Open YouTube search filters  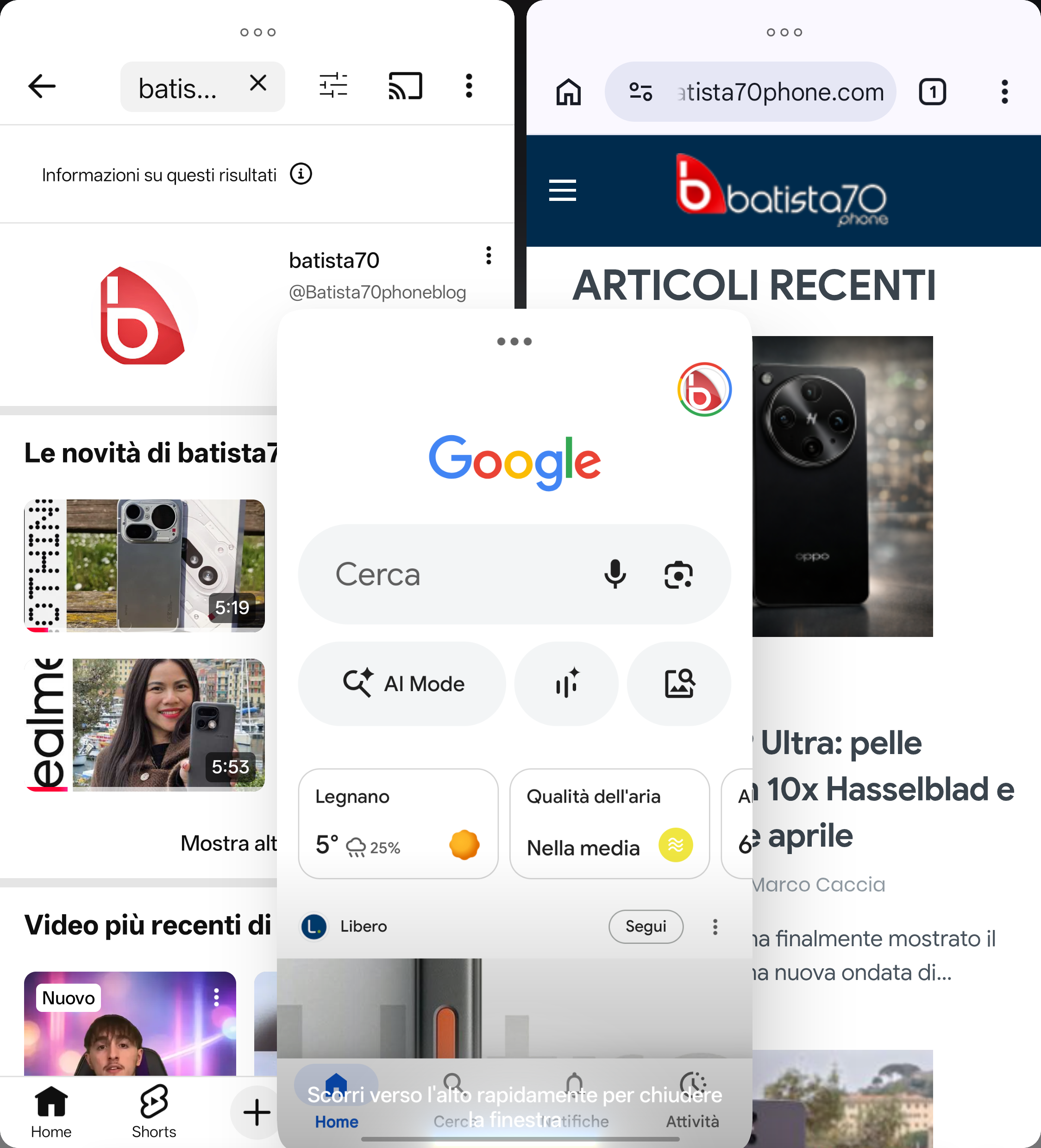click(333, 86)
